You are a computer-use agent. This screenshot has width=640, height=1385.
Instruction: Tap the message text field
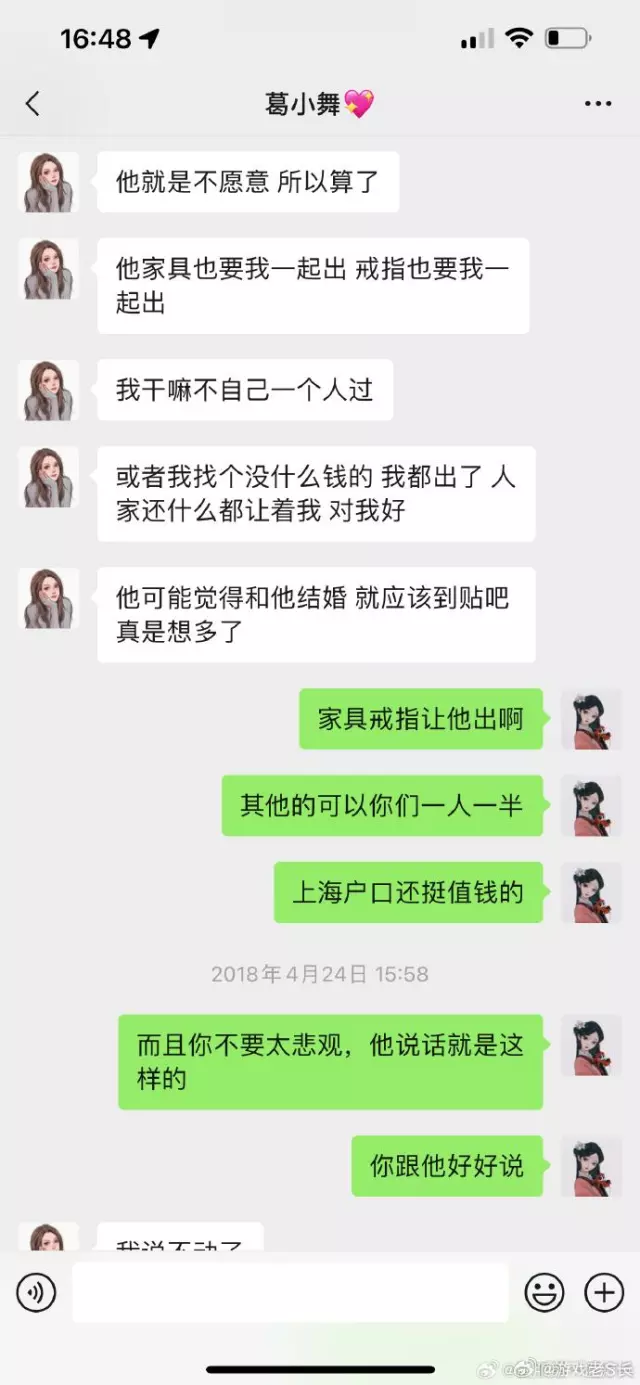point(290,1293)
